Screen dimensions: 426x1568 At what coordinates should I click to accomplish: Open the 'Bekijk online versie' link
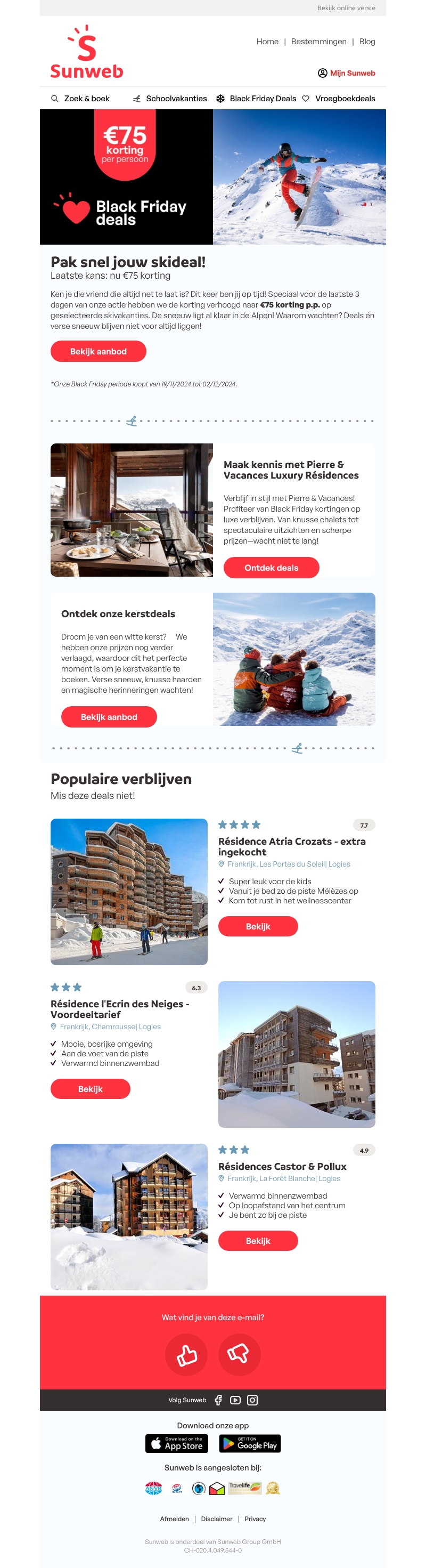346,8
